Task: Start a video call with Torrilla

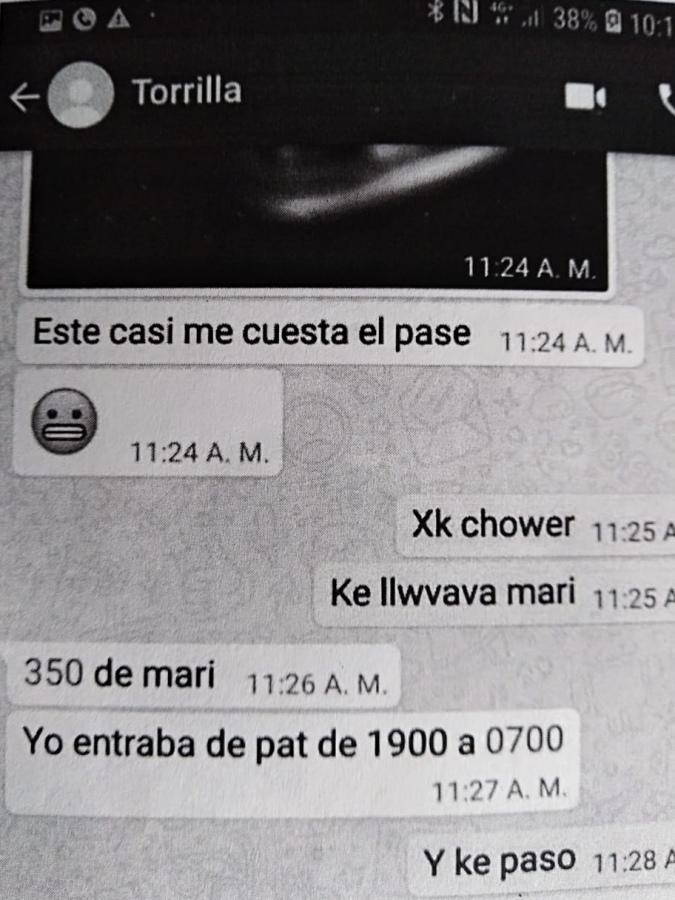Action: 584,96
